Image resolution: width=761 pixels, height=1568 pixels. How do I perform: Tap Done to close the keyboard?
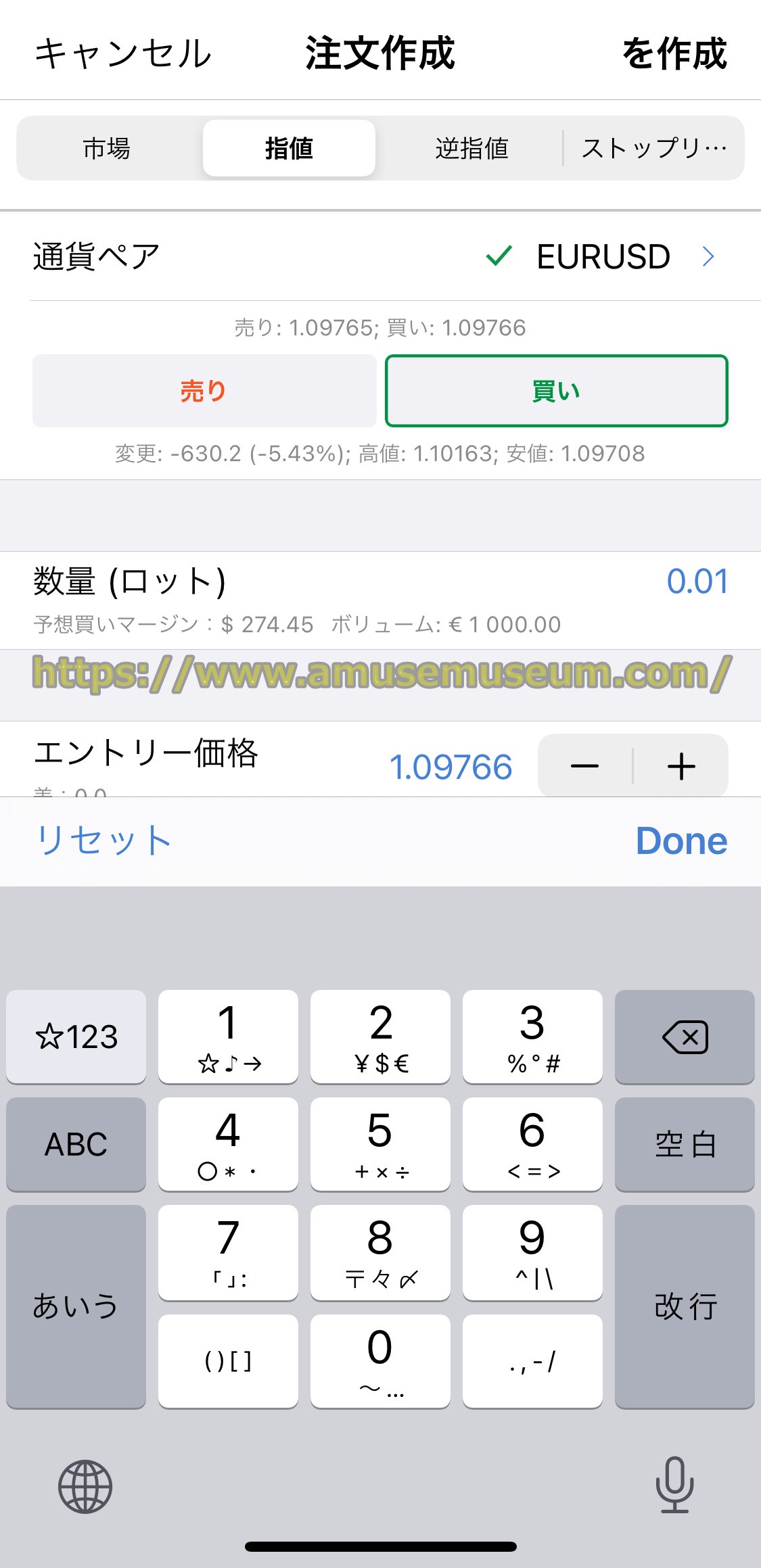[x=681, y=840]
